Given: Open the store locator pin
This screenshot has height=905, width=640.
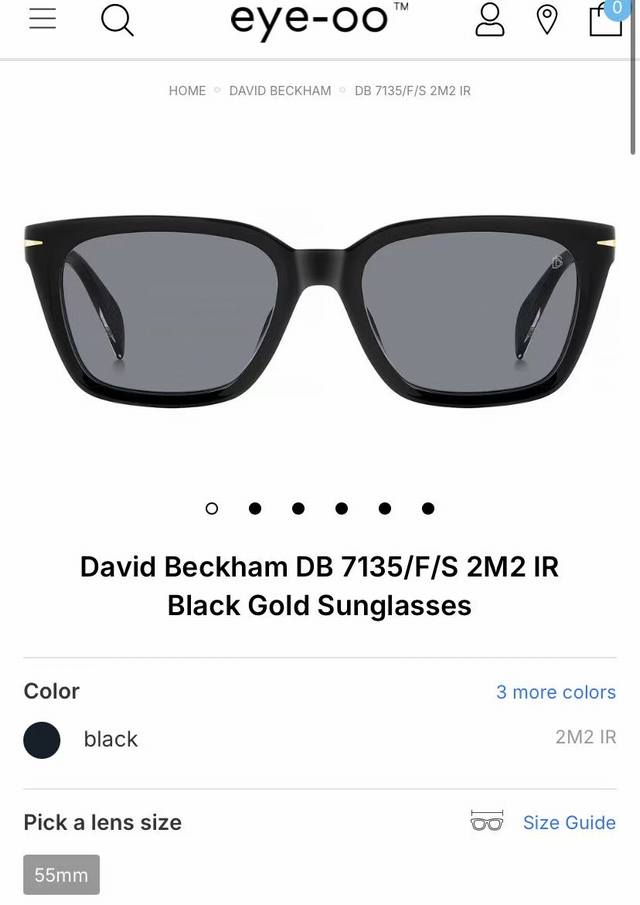Looking at the screenshot, I should coord(547,20).
